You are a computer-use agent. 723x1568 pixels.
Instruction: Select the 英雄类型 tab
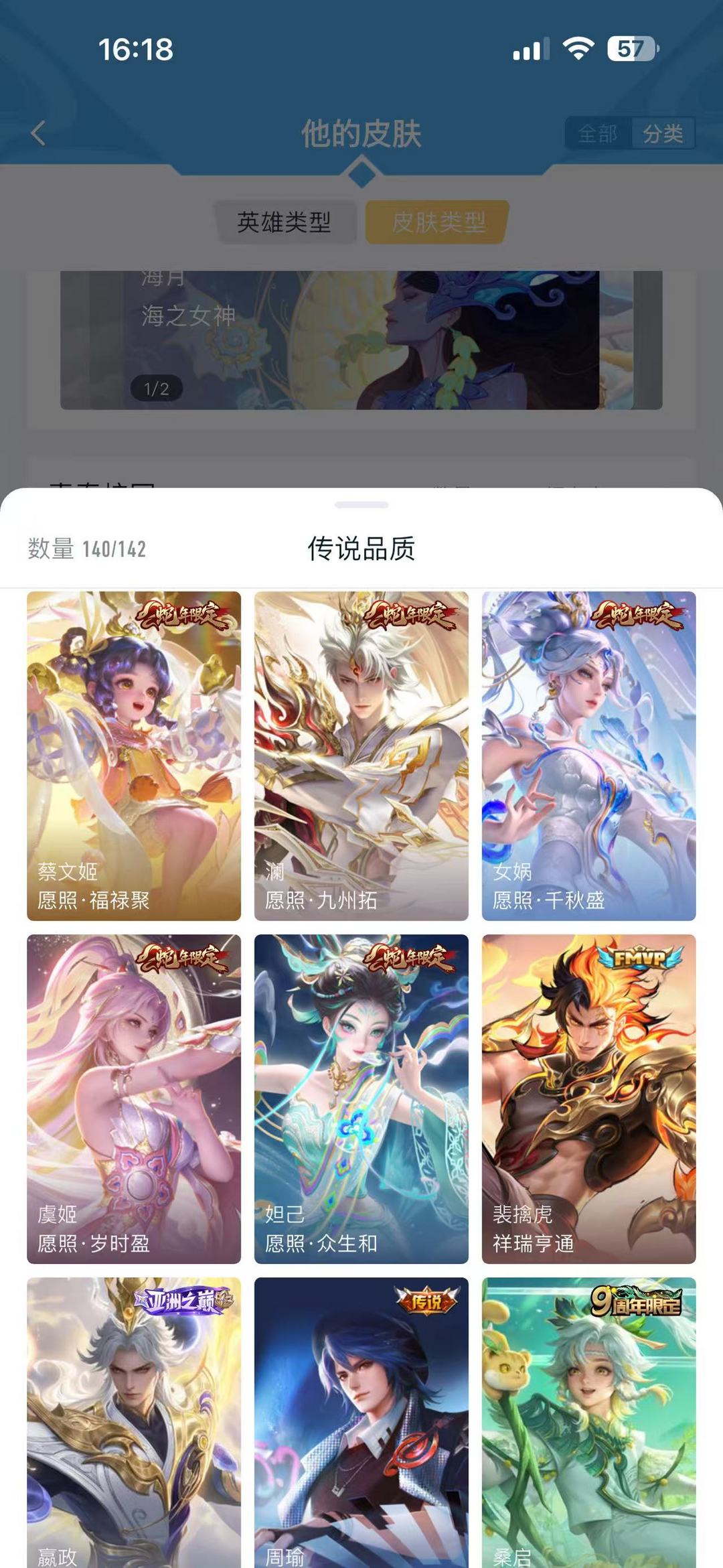(285, 222)
